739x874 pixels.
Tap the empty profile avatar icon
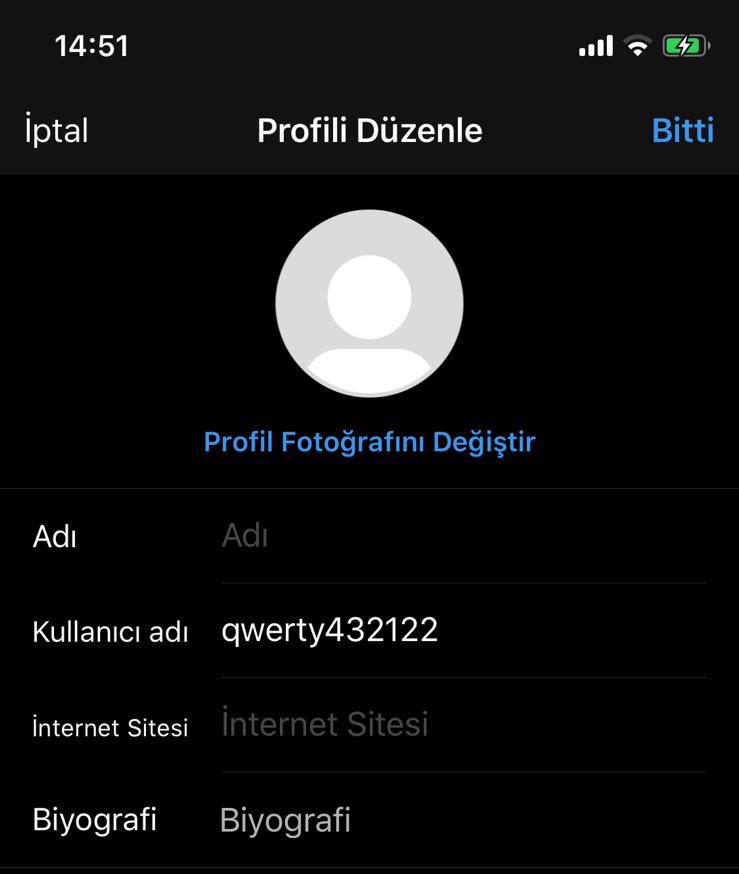(x=369, y=300)
